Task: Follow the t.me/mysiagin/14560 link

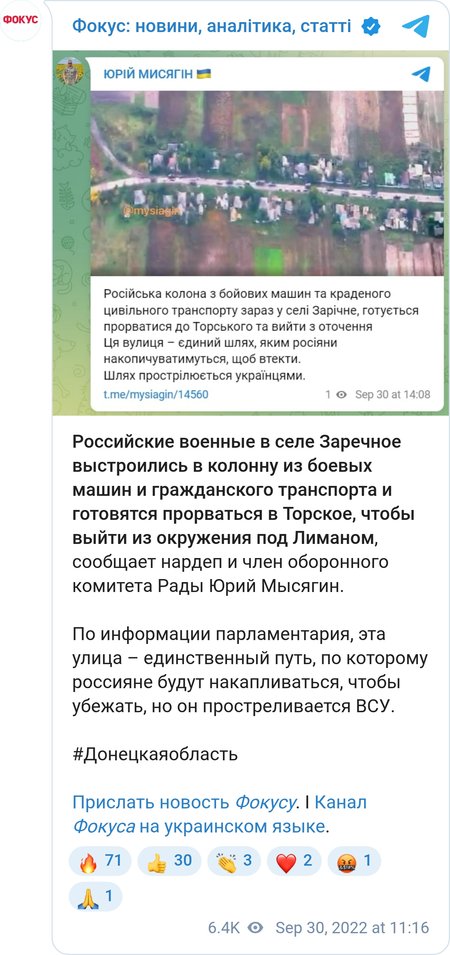Action: click(156, 394)
